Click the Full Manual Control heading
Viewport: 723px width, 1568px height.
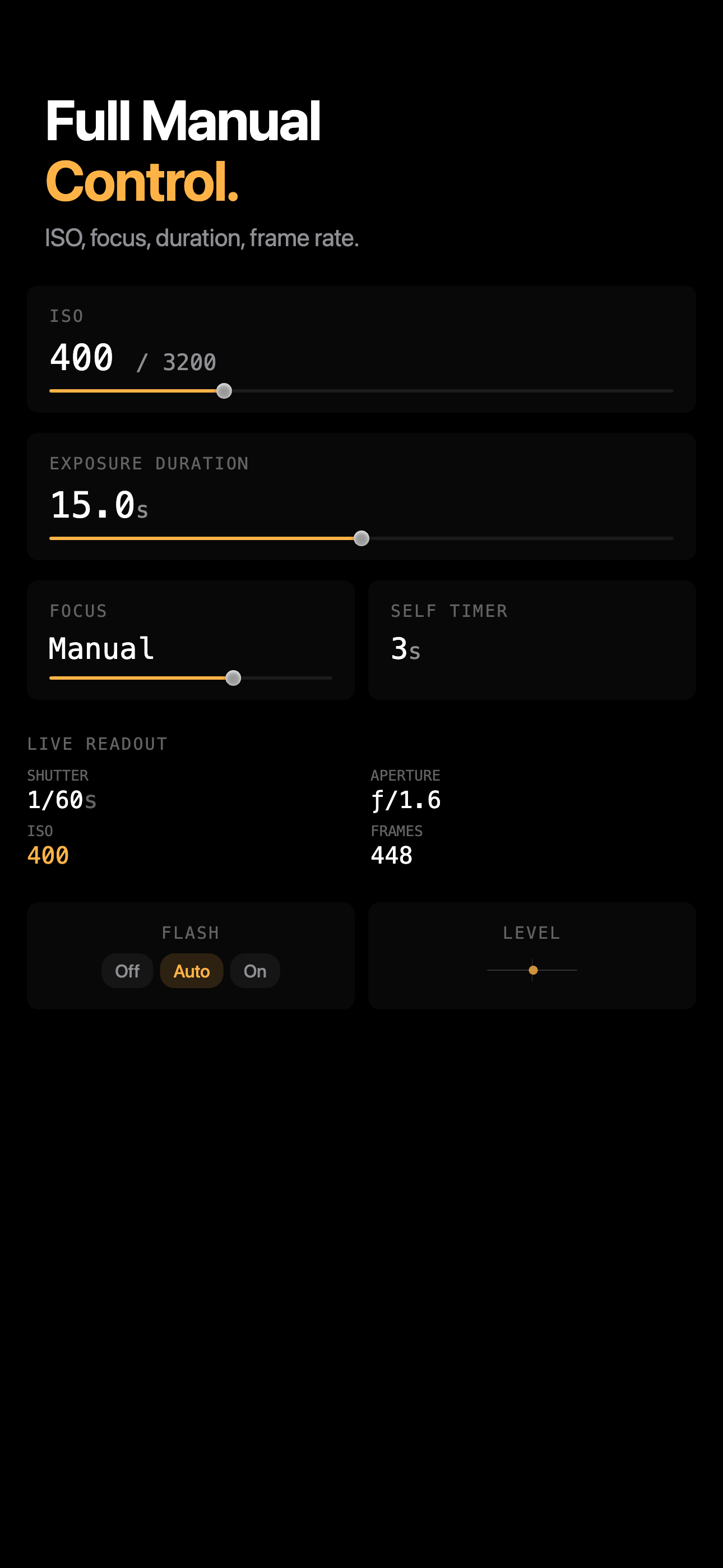[x=183, y=149]
